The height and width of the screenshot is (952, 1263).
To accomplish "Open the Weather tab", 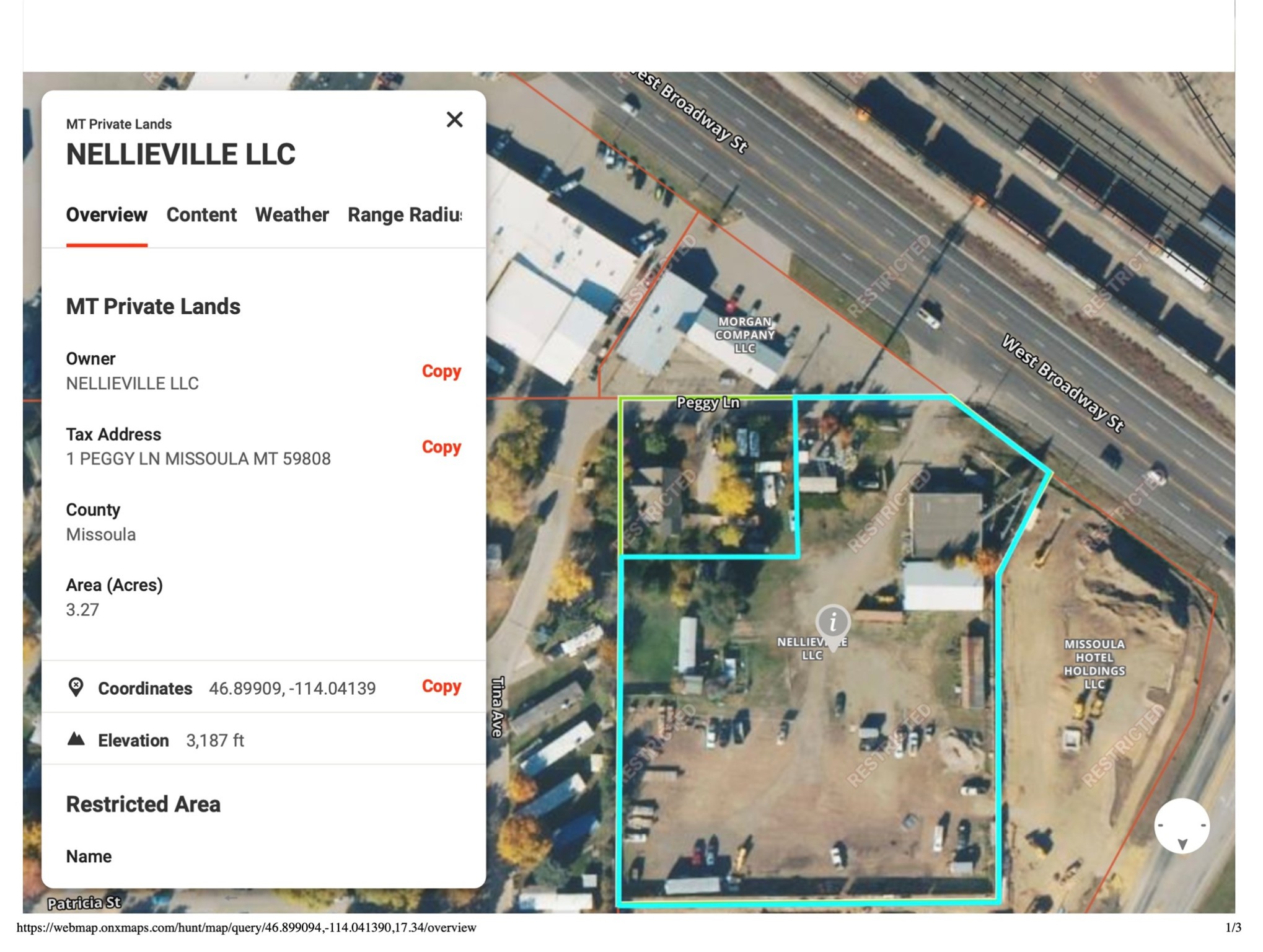I will (x=292, y=215).
